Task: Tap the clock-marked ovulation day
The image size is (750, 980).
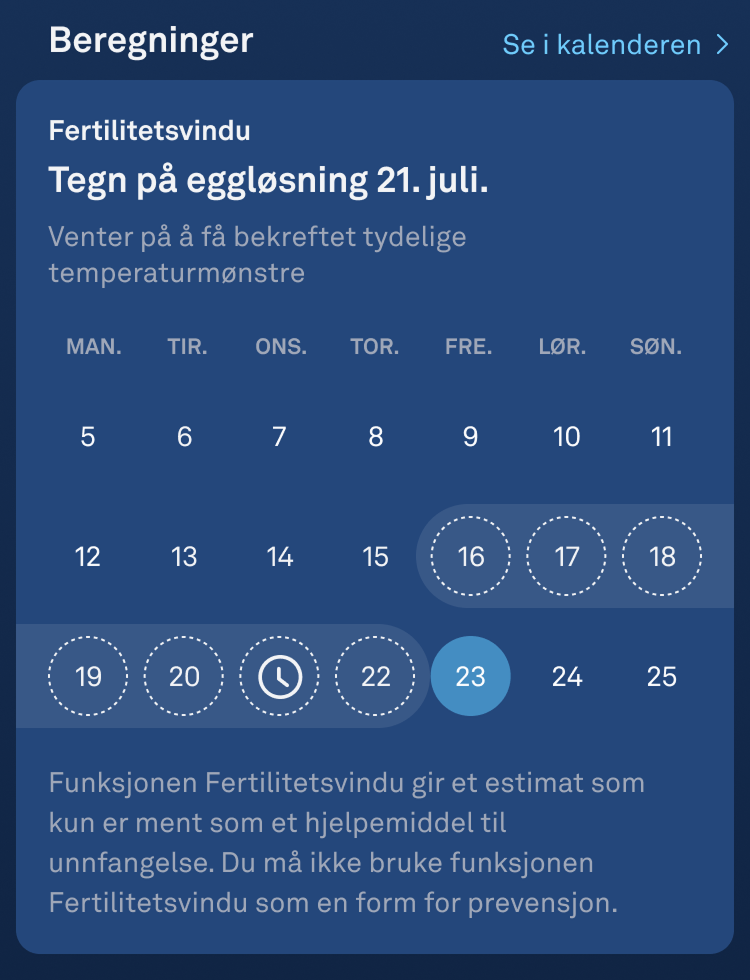Action: click(x=280, y=677)
